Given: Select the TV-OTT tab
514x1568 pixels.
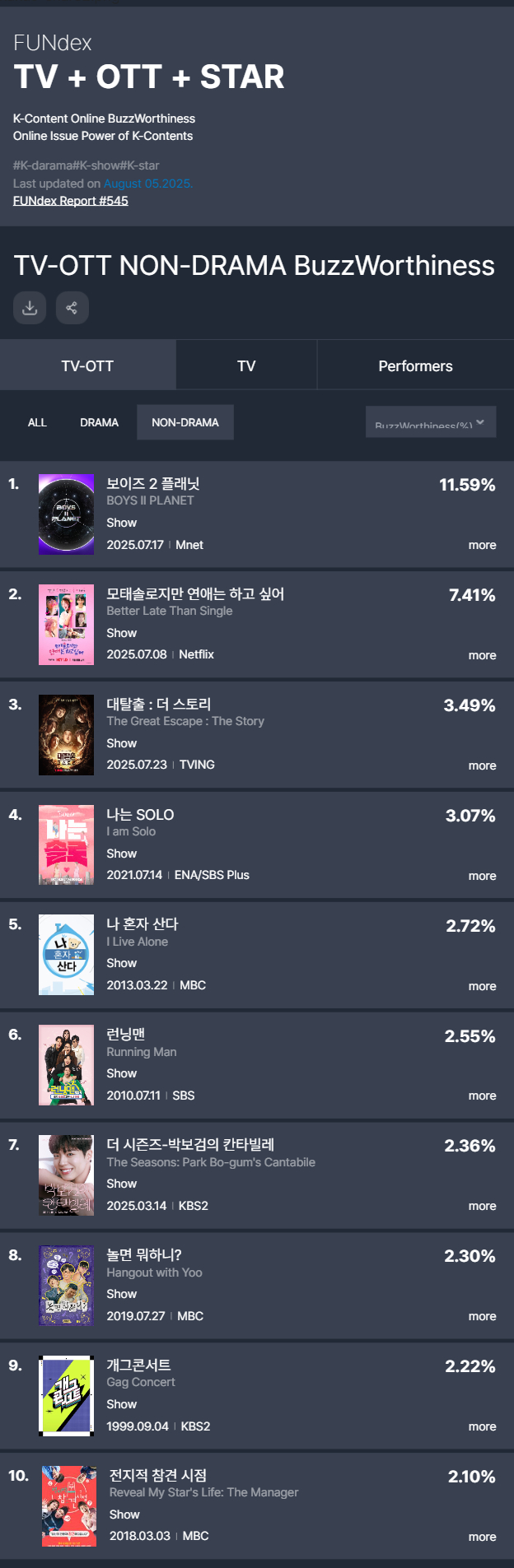Looking at the screenshot, I should (x=87, y=366).
